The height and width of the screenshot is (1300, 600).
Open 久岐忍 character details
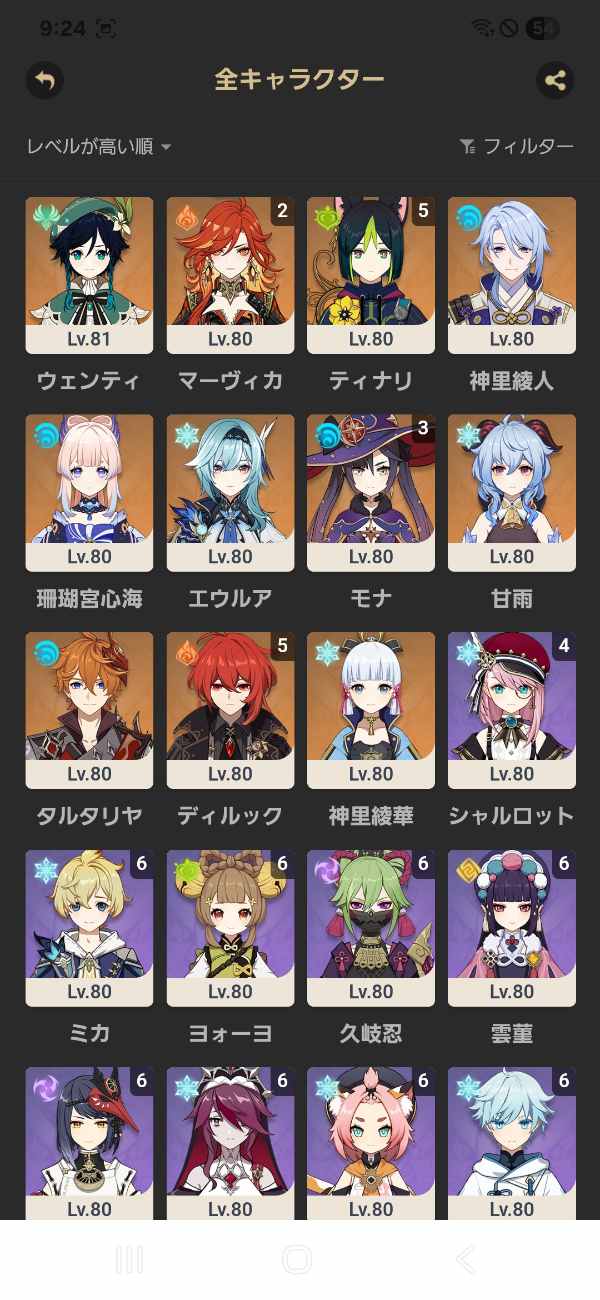click(371, 928)
